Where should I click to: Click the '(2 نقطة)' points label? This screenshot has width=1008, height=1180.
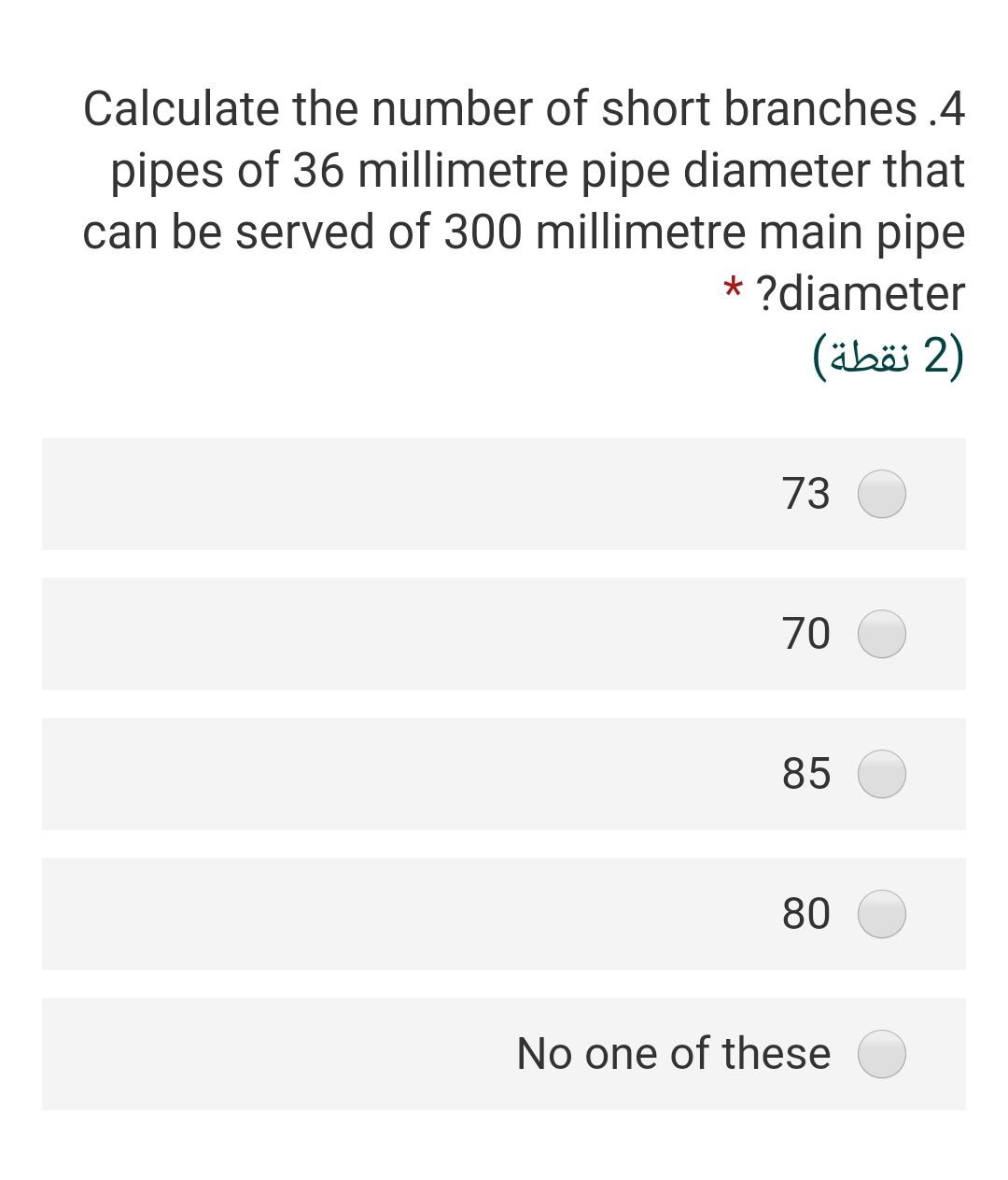click(x=887, y=356)
